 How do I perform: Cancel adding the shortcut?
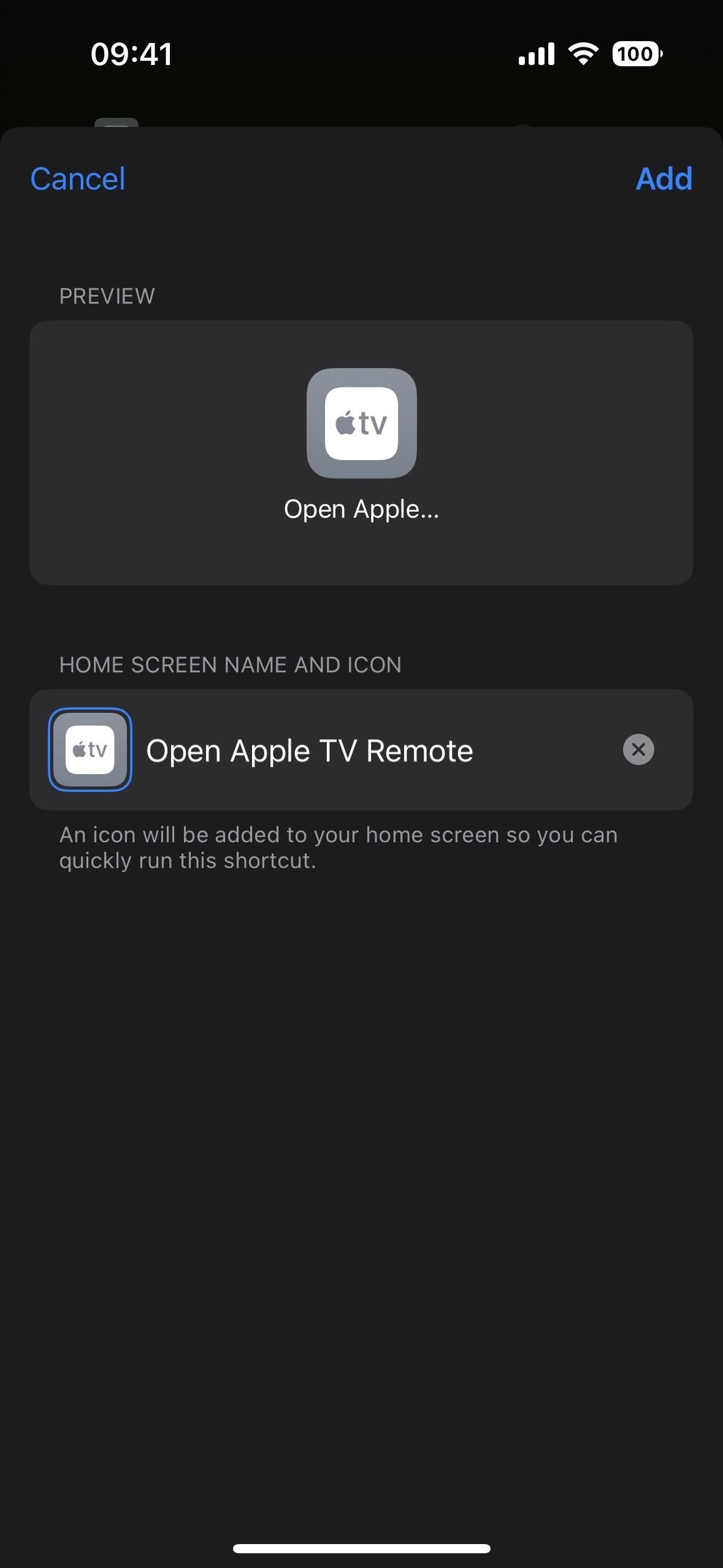click(x=78, y=179)
